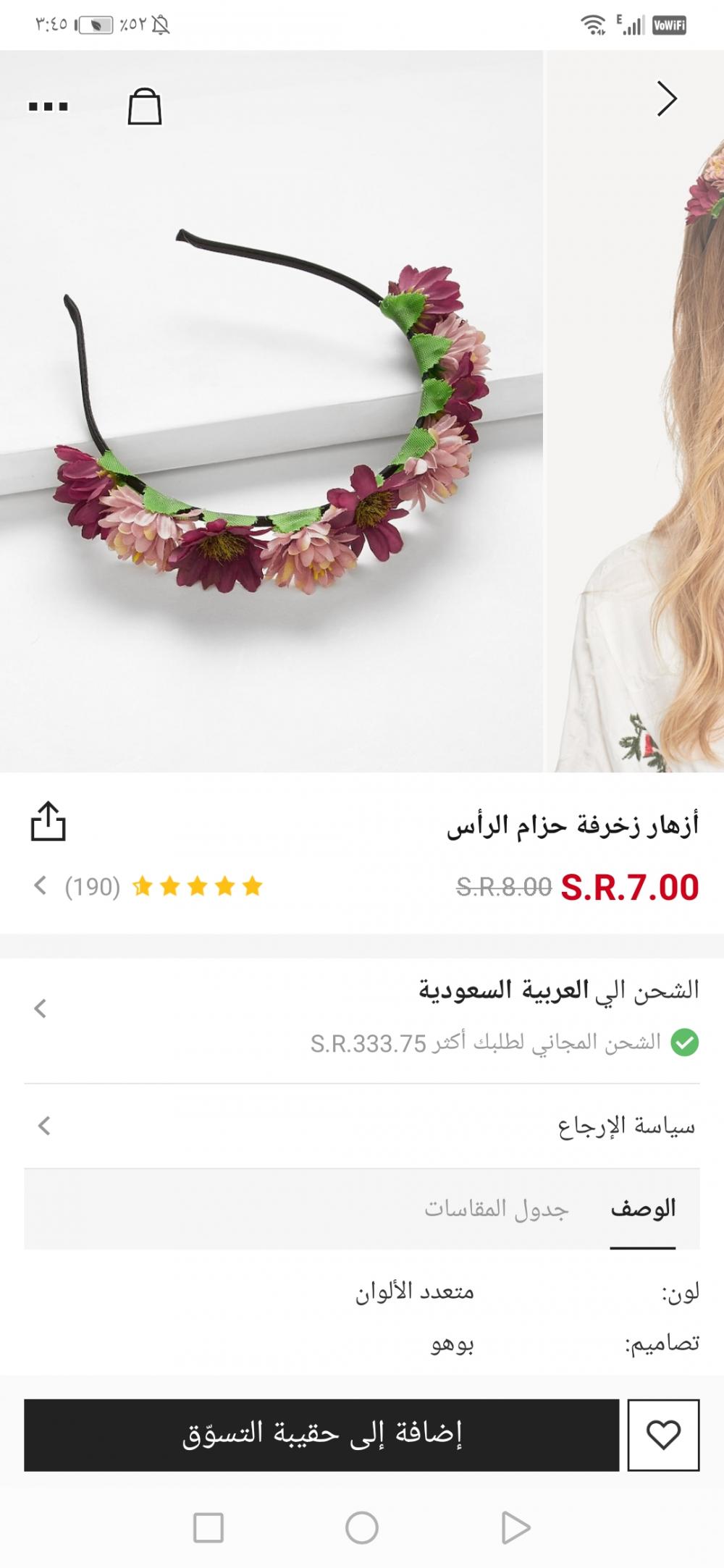
Task: Tap the system home button
Action: 362,1527
